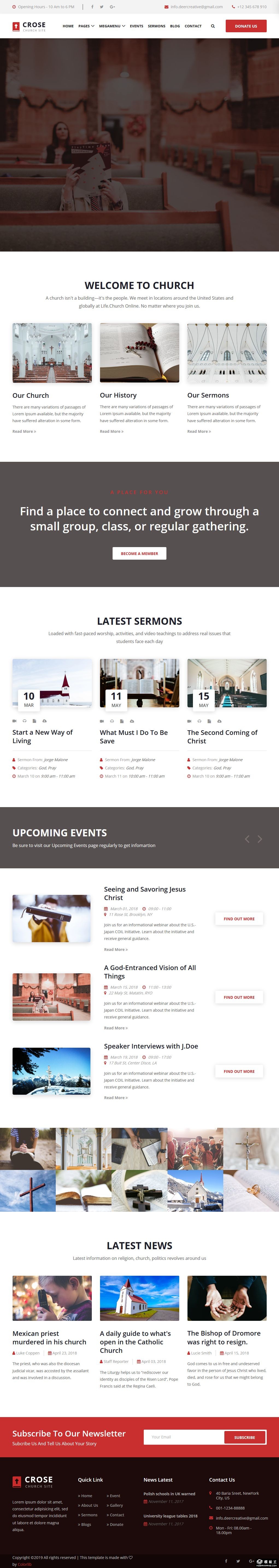This screenshot has width=279, height=1568.
Task: Open the Contact page from the top menu
Action: [193, 26]
